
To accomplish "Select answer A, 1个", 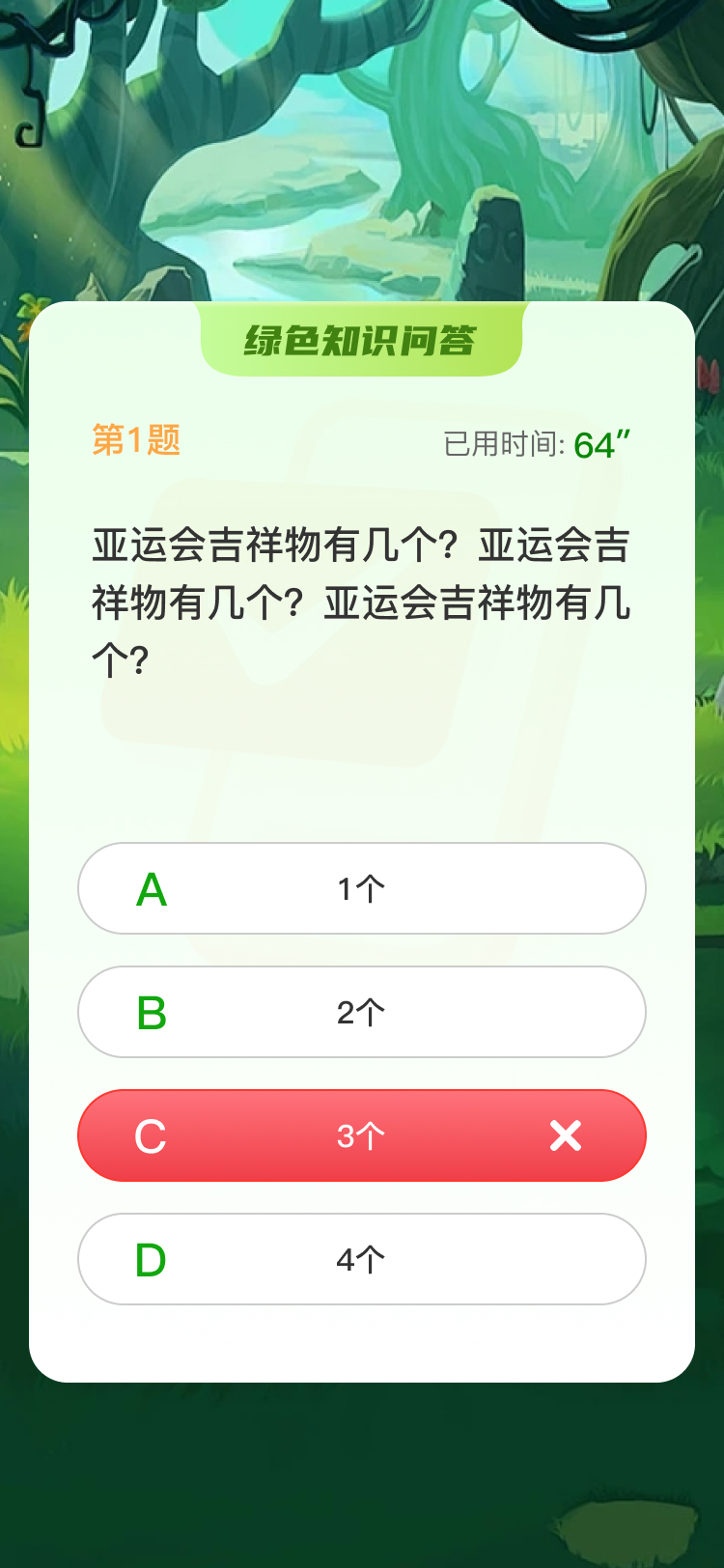I will pyautogui.click(x=362, y=888).
